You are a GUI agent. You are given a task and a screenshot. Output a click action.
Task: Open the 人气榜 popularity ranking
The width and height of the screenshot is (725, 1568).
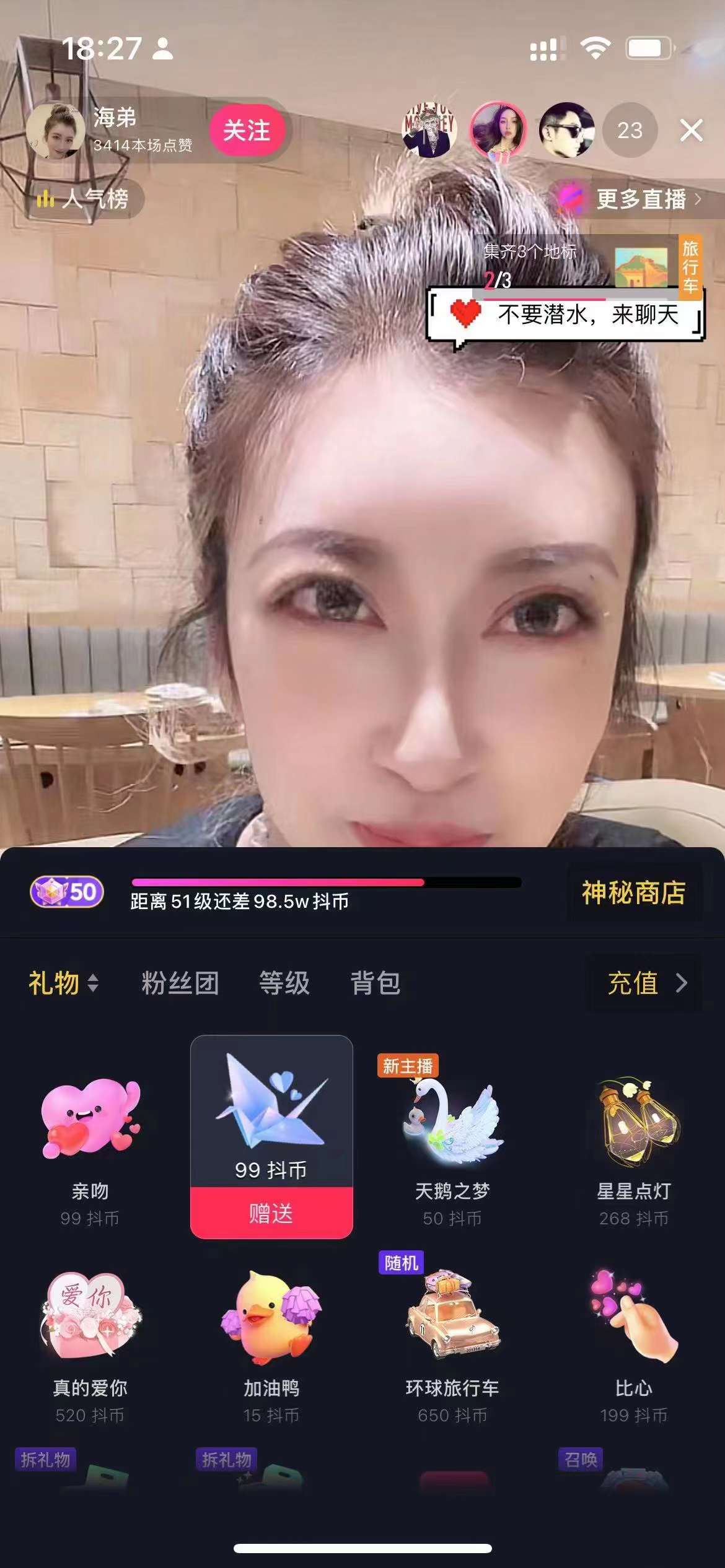tap(84, 199)
